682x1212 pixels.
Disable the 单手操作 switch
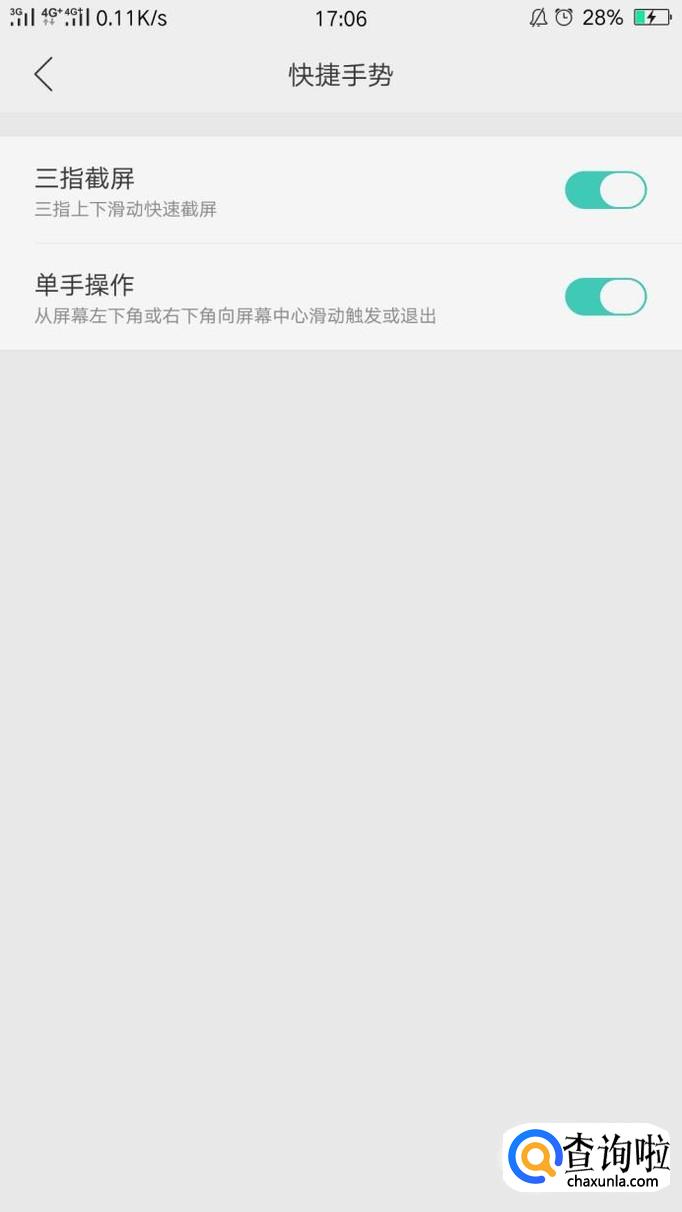tap(605, 297)
